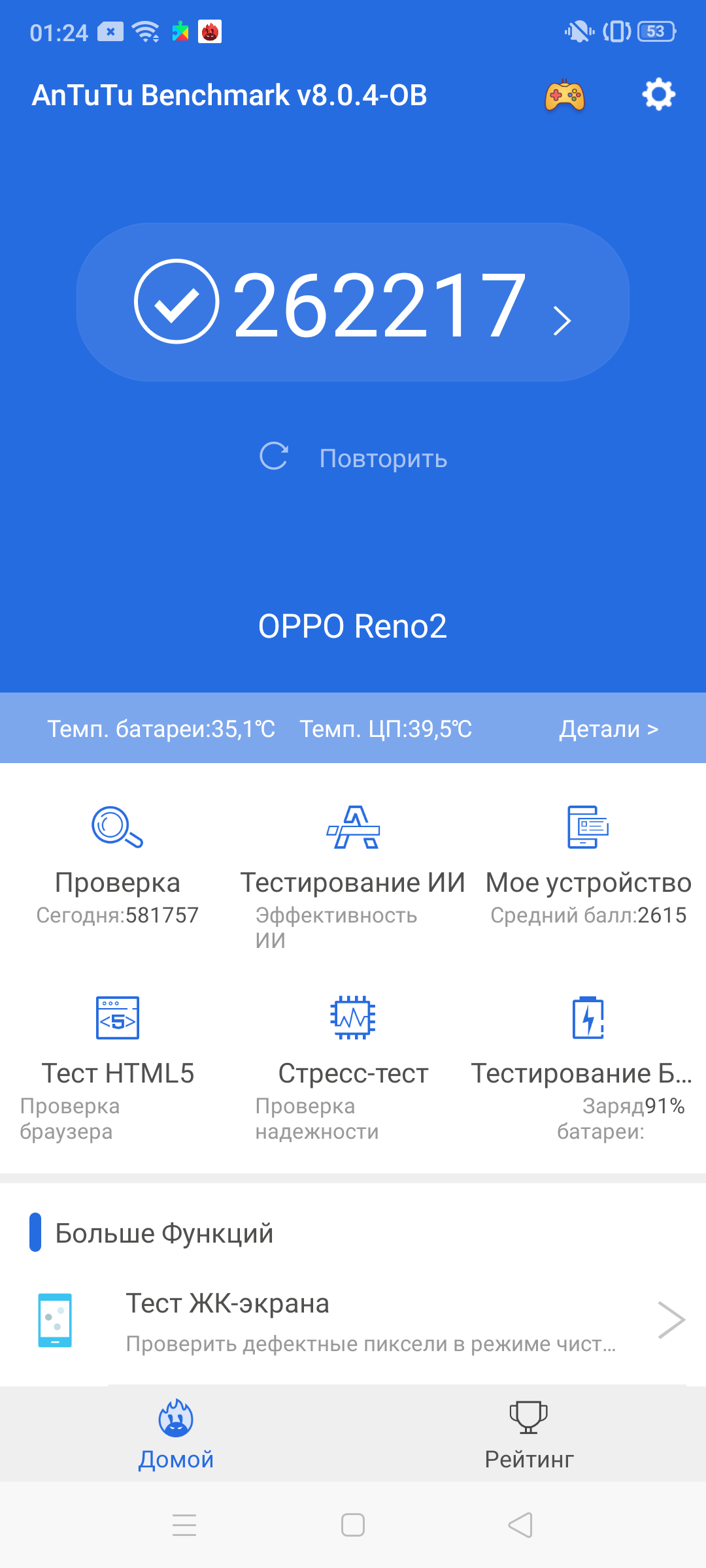Open the Проверка device check

[118, 862]
